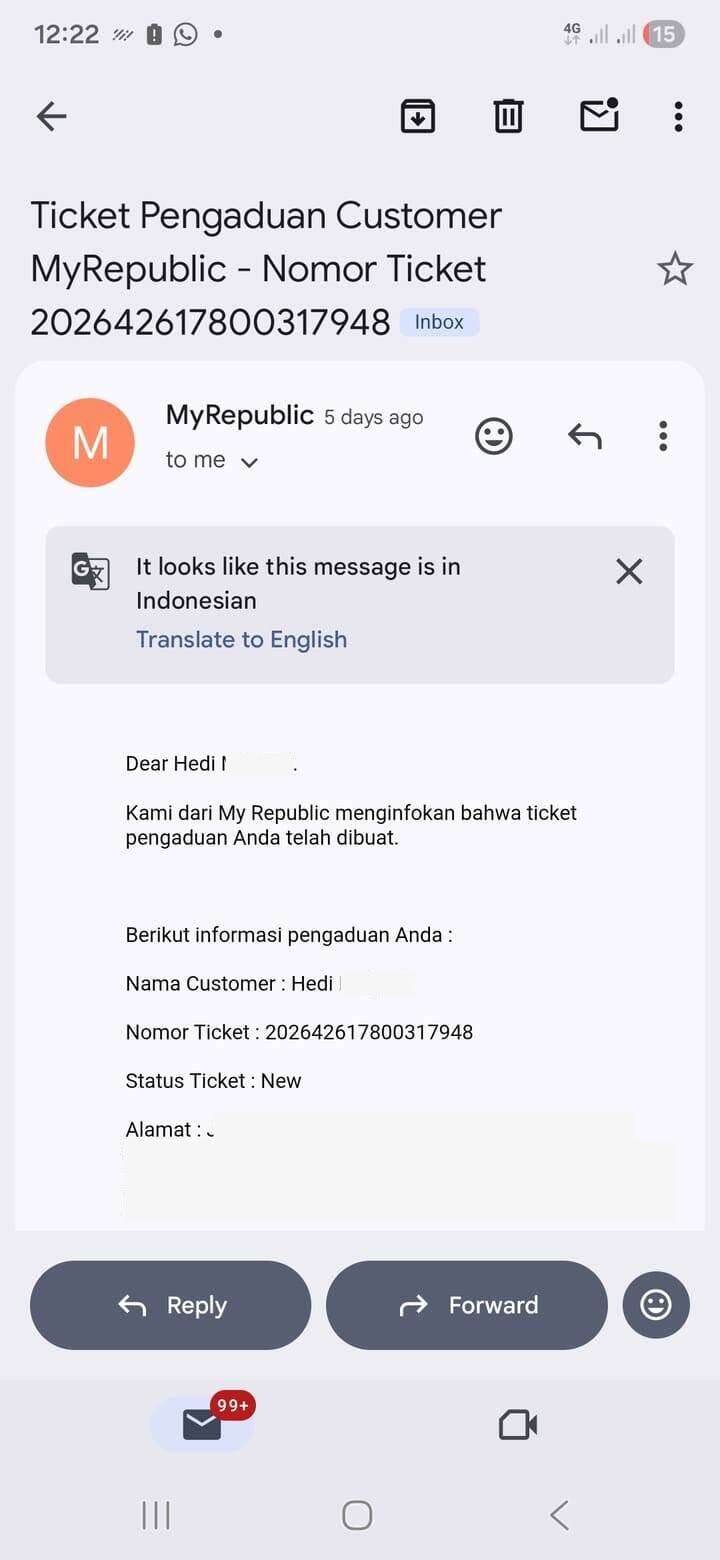Open the Inbox label chip
This screenshot has height=1560, width=720.
point(439,322)
